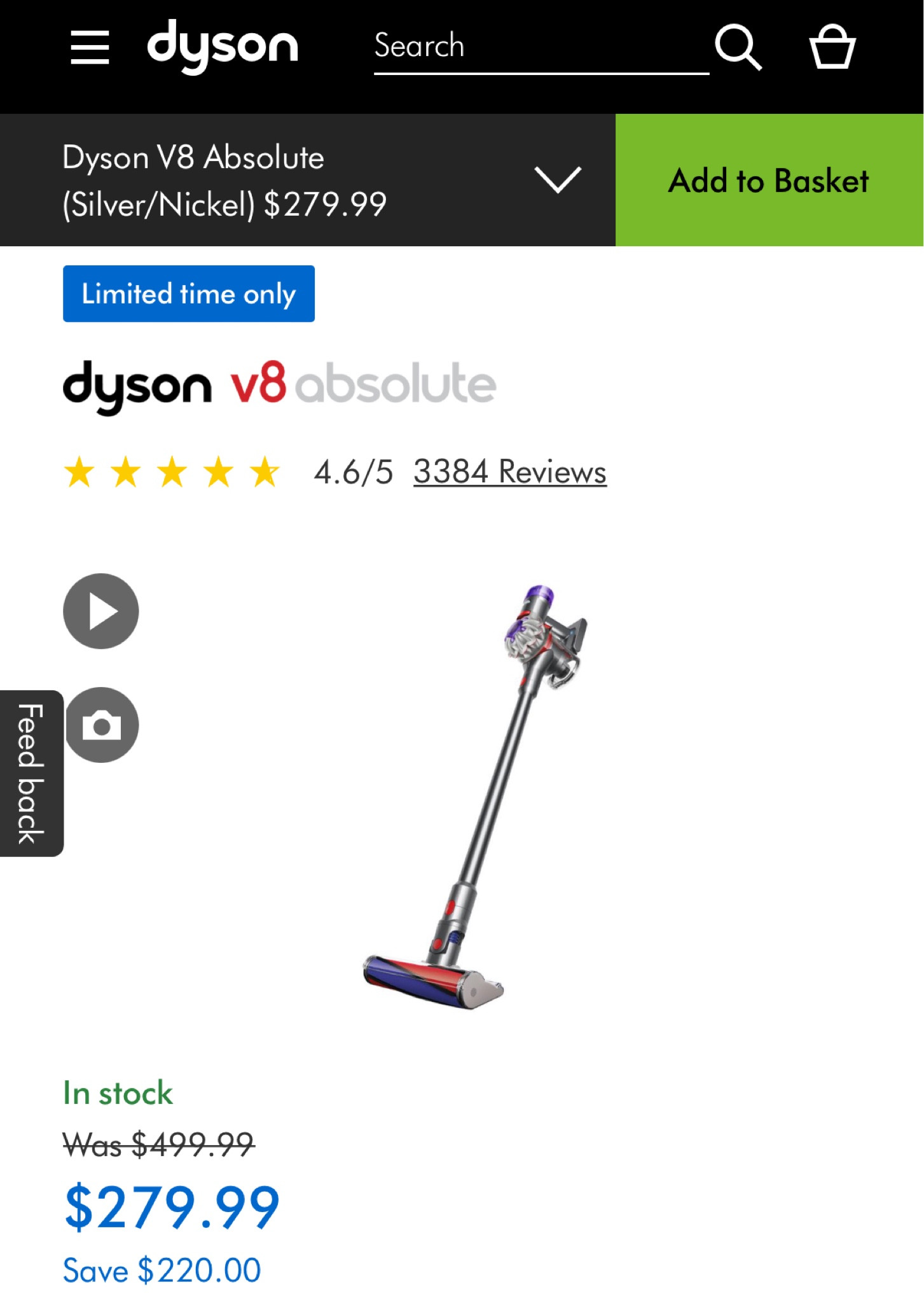Select the dyson v8 absolute product logo

click(x=279, y=384)
